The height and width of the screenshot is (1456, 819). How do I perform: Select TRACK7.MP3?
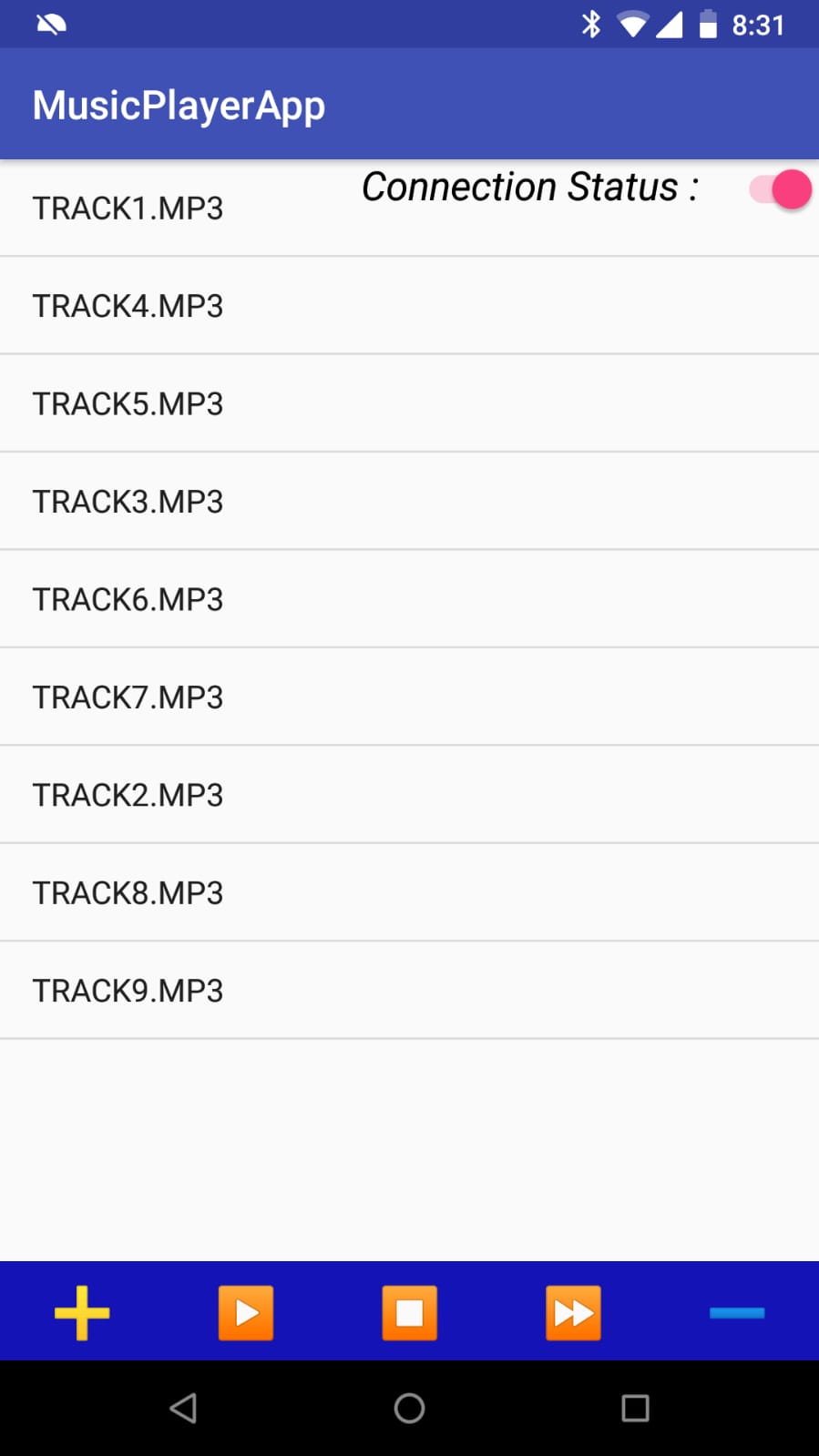[409, 697]
